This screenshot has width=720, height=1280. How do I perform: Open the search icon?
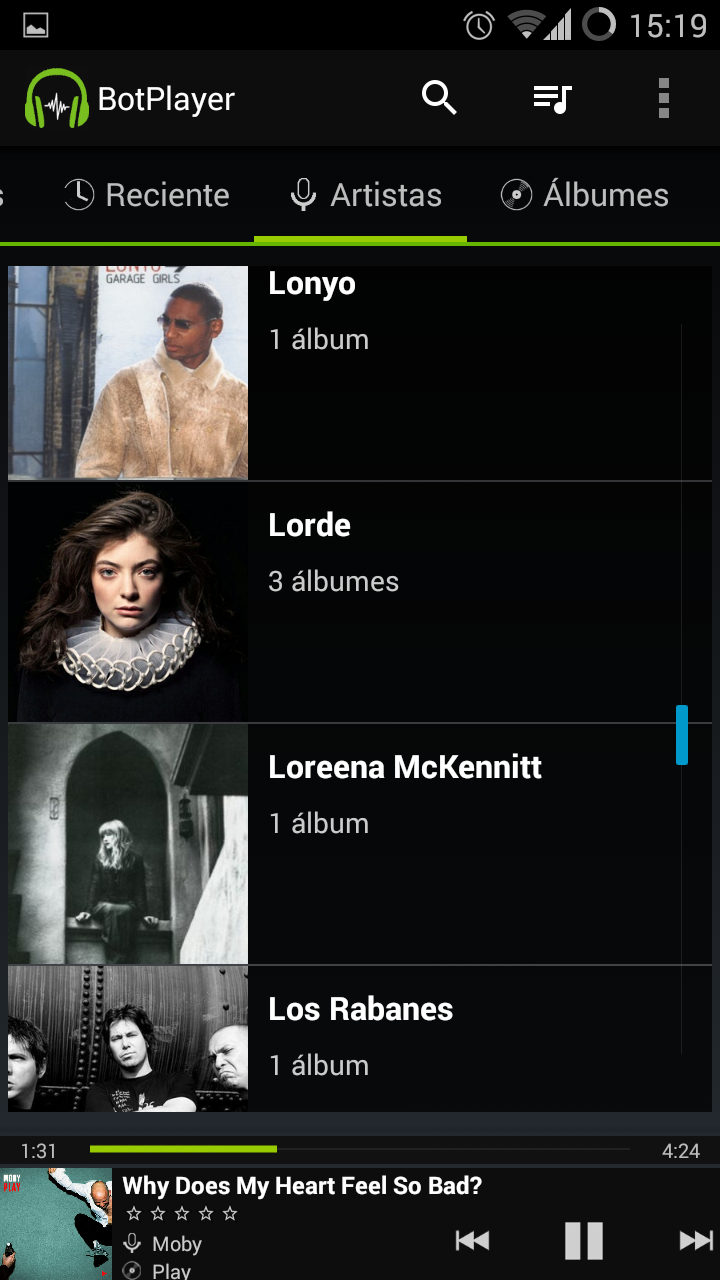439,98
